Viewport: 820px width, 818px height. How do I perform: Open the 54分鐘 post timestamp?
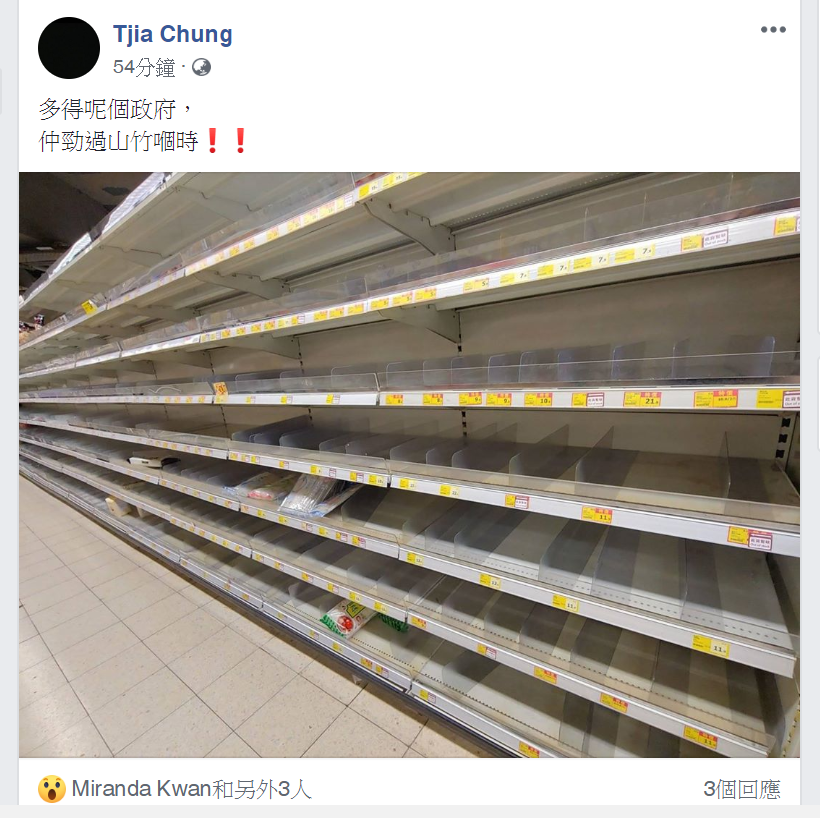coord(144,67)
